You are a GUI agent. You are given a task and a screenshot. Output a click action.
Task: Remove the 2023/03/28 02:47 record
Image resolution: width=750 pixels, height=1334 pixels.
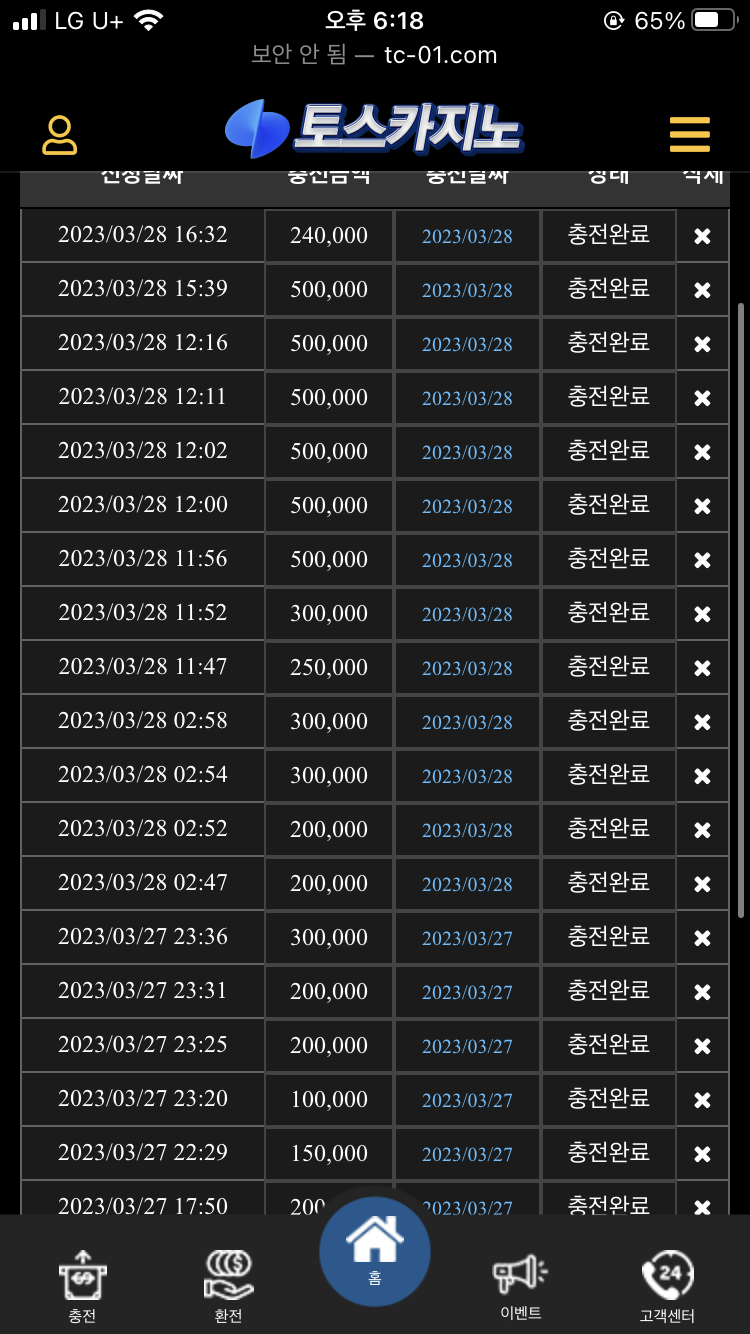click(702, 885)
